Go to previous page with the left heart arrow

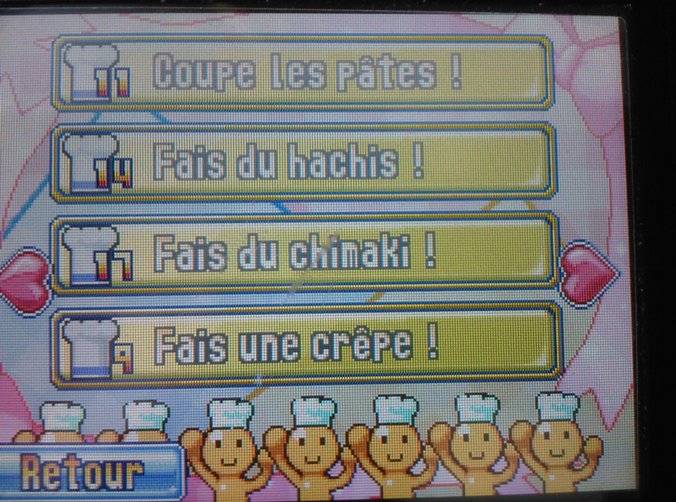point(28,277)
